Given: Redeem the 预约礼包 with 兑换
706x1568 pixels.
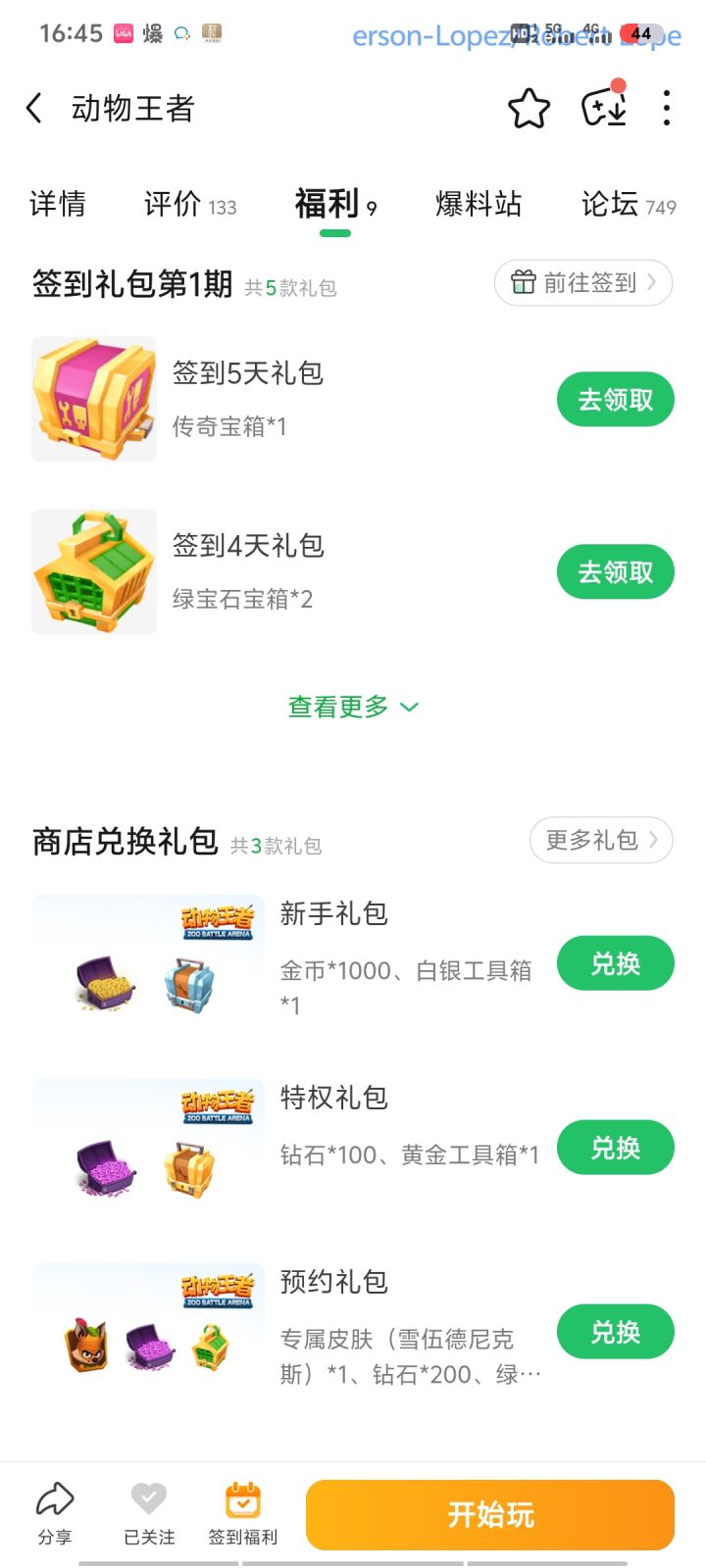Looking at the screenshot, I should 615,1332.
